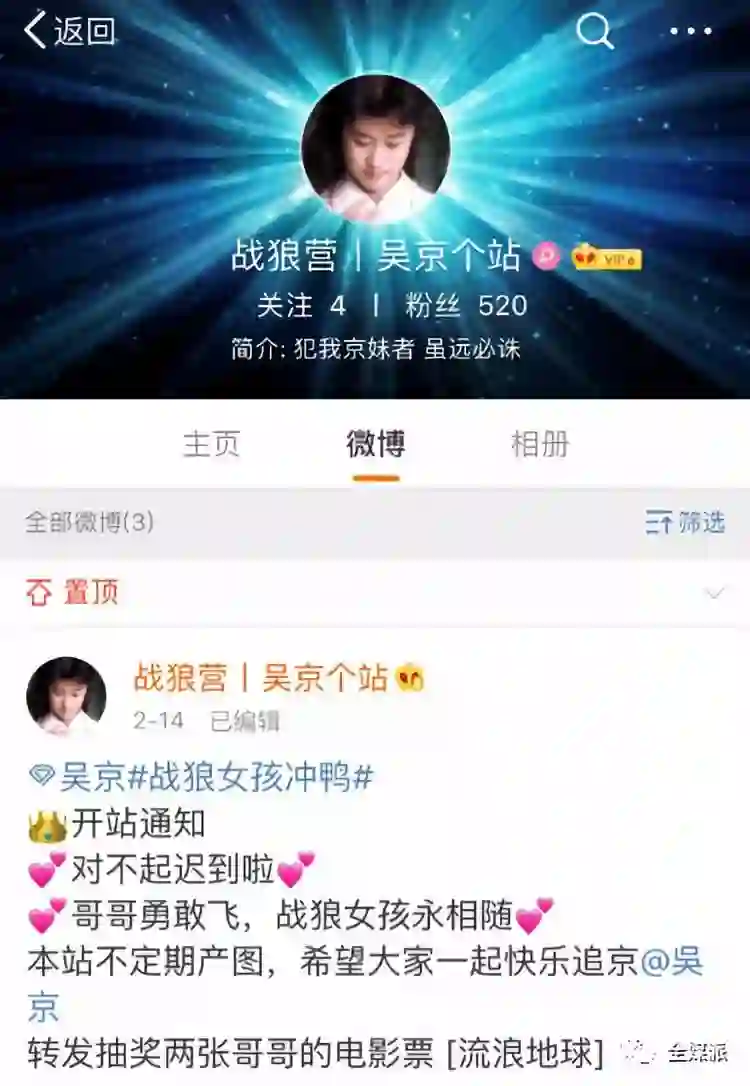The image size is (750, 1086).
Task: Switch to the 主页 tab
Action: [211, 444]
